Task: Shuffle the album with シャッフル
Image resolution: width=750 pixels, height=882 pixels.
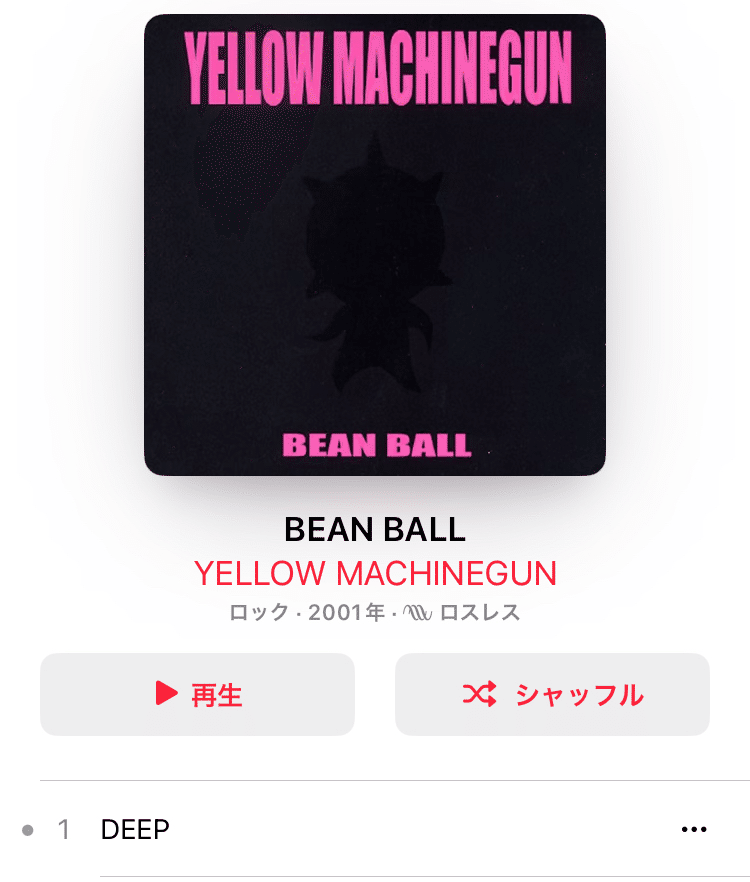Action: coord(552,694)
